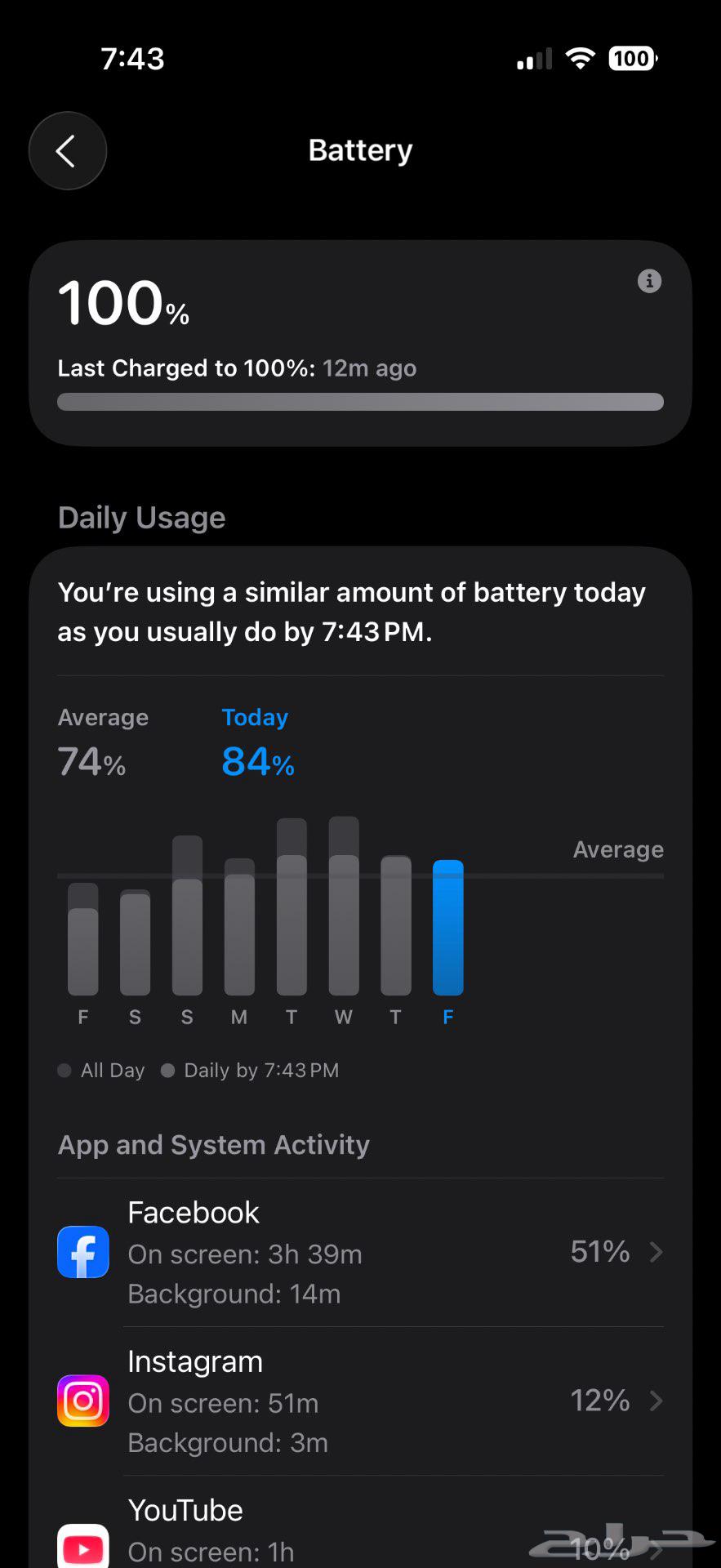Go back from the Battery screen
The height and width of the screenshot is (1568, 721).
(68, 151)
